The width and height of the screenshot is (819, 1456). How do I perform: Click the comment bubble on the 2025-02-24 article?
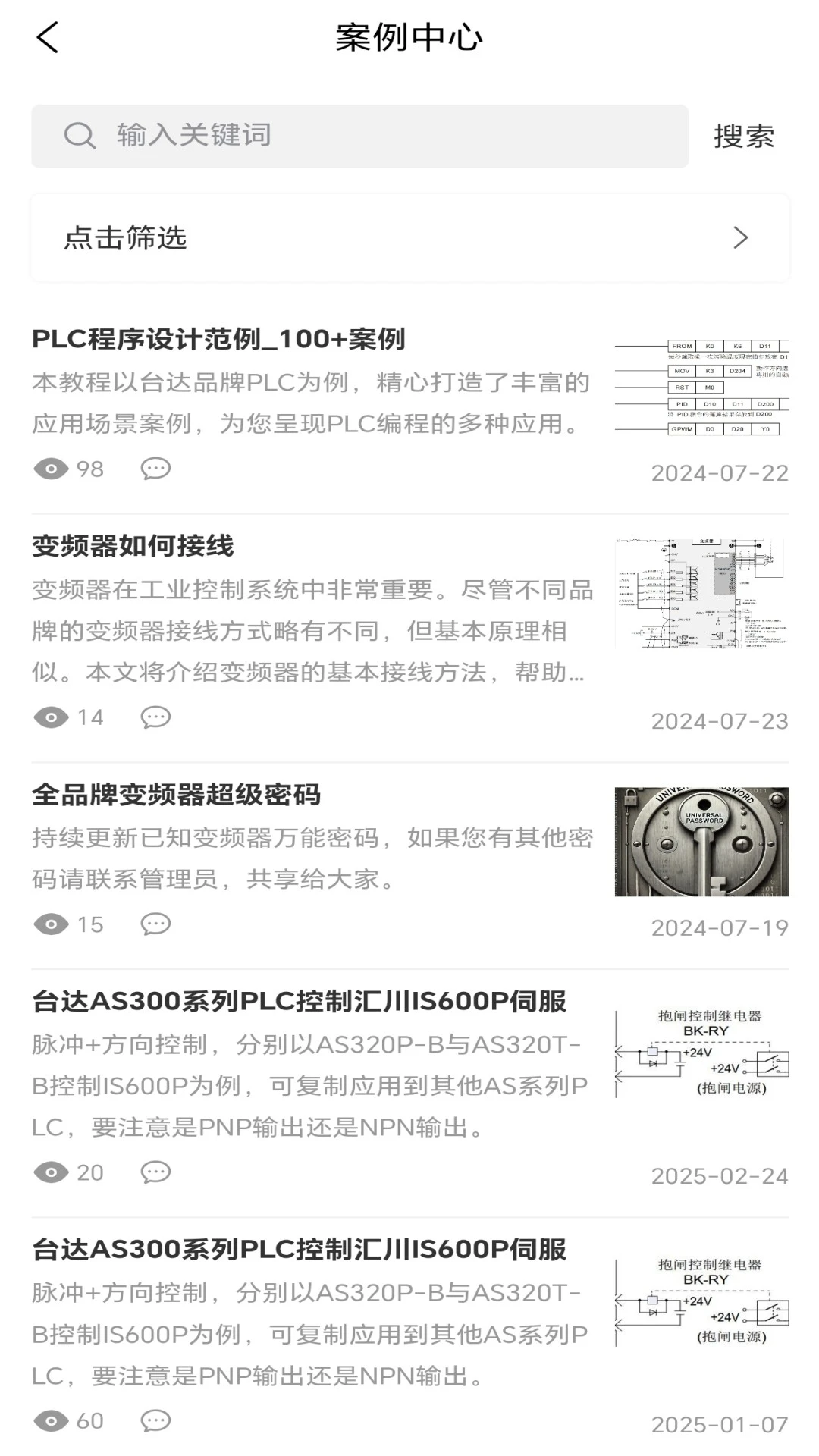[155, 1172]
